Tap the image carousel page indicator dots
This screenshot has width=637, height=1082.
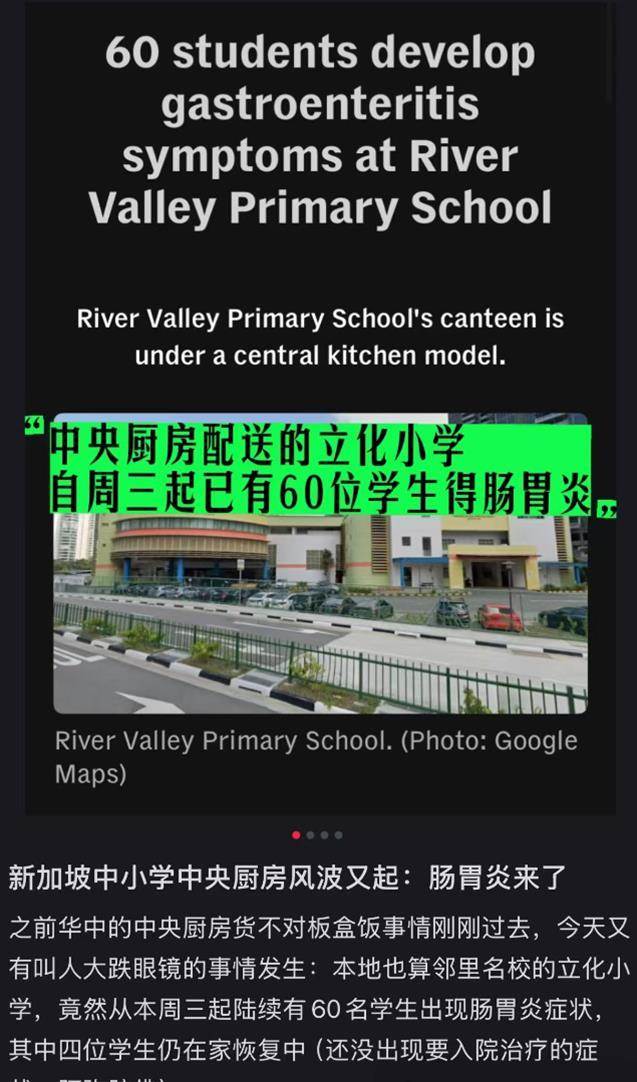(x=318, y=835)
